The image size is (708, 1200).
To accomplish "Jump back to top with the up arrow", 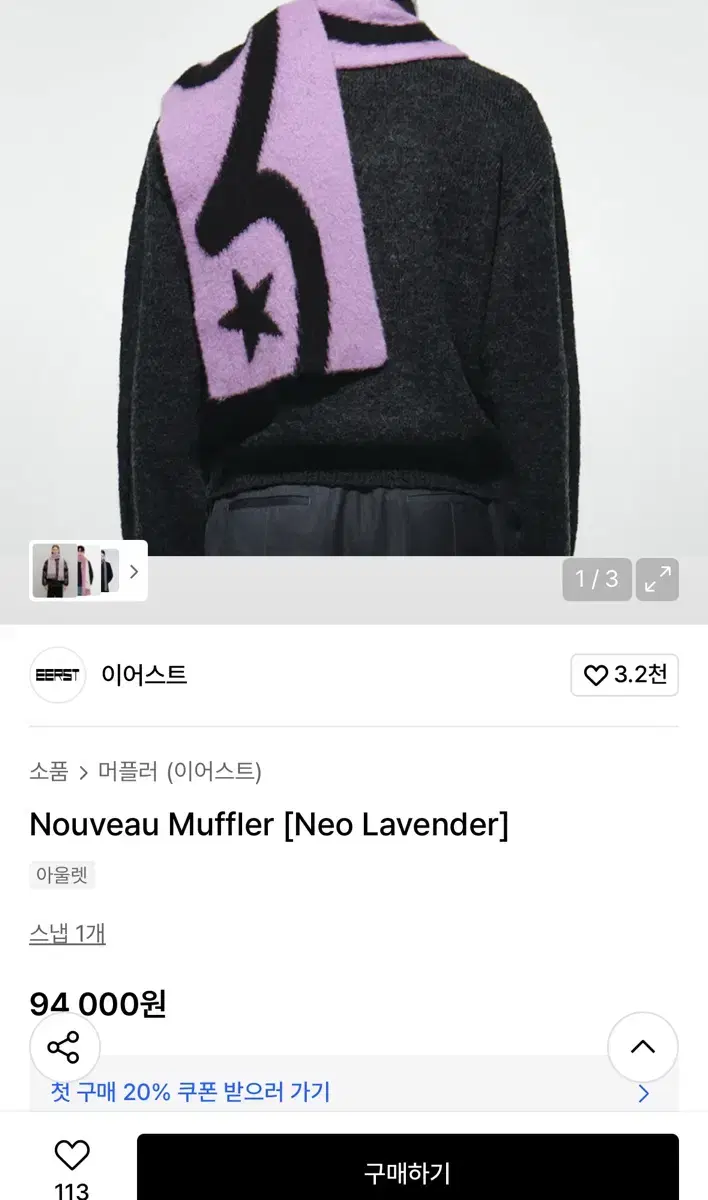I will (x=643, y=1047).
